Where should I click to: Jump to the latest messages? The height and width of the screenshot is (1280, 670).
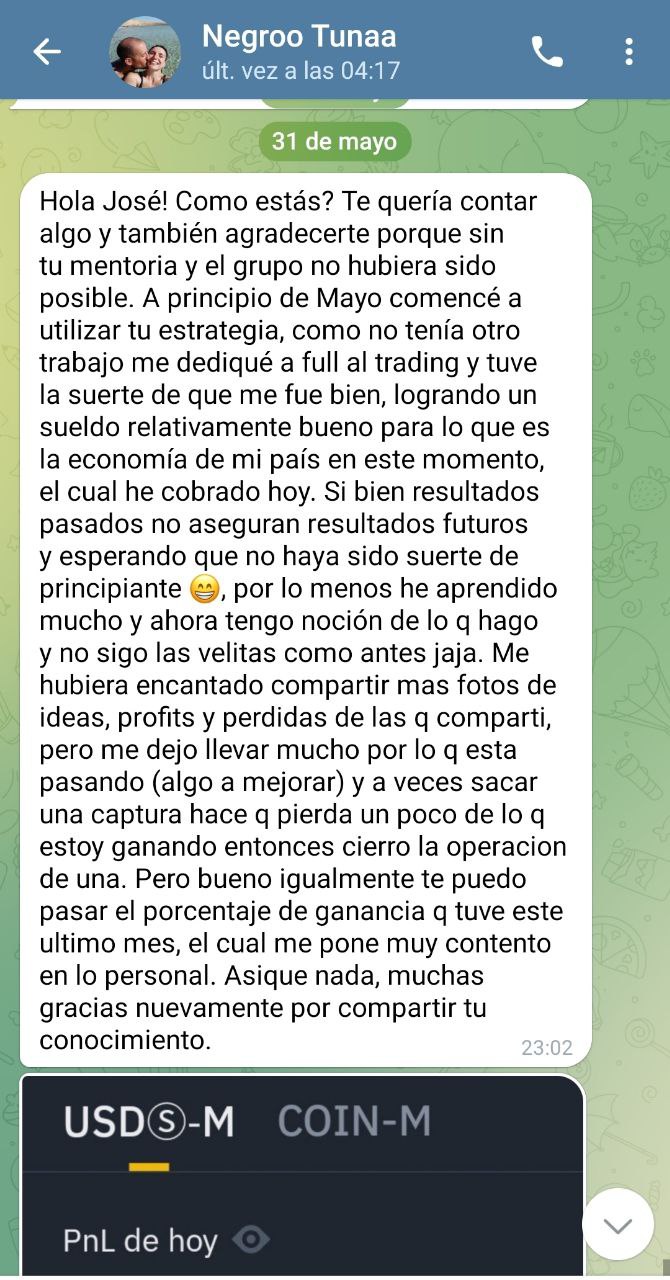pyautogui.click(x=617, y=1224)
